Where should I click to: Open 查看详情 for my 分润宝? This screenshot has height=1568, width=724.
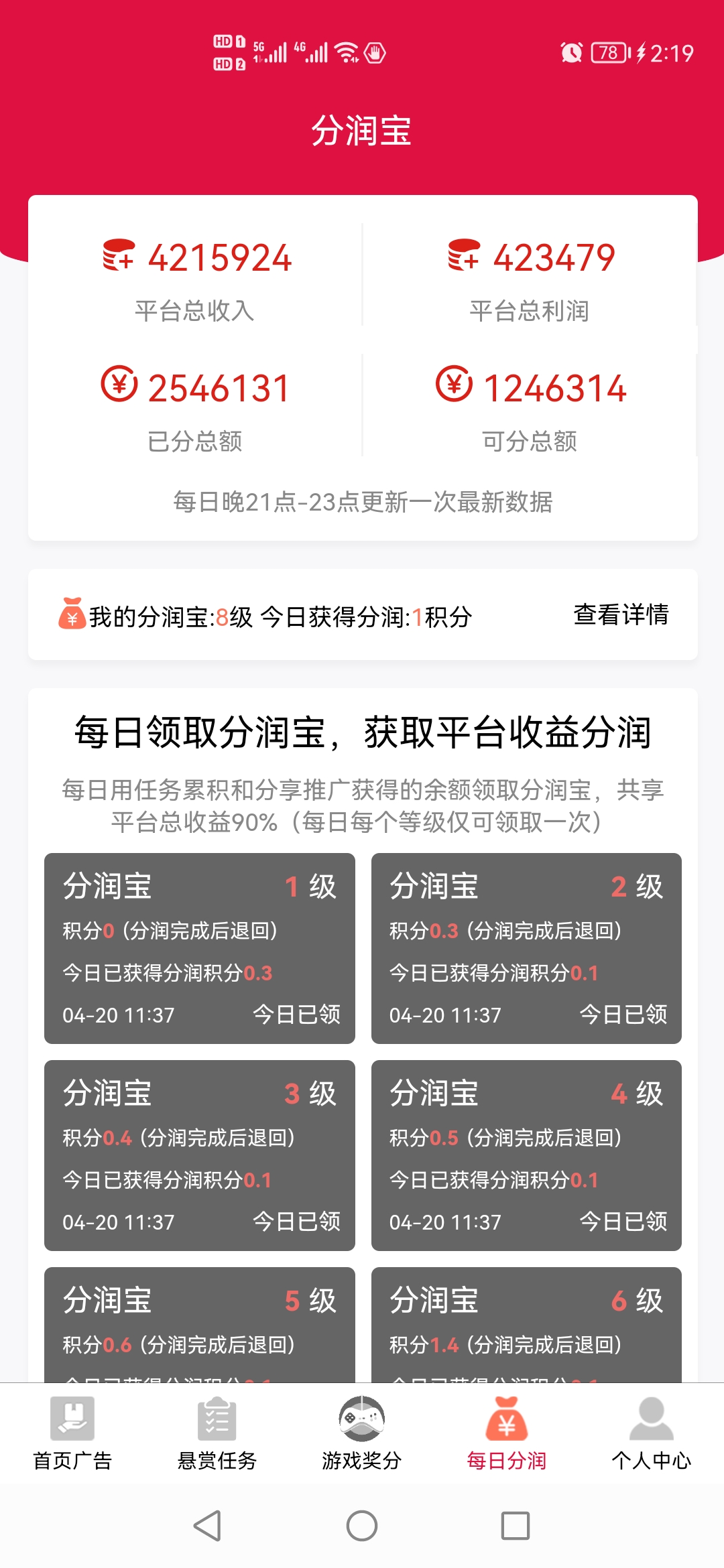click(621, 614)
